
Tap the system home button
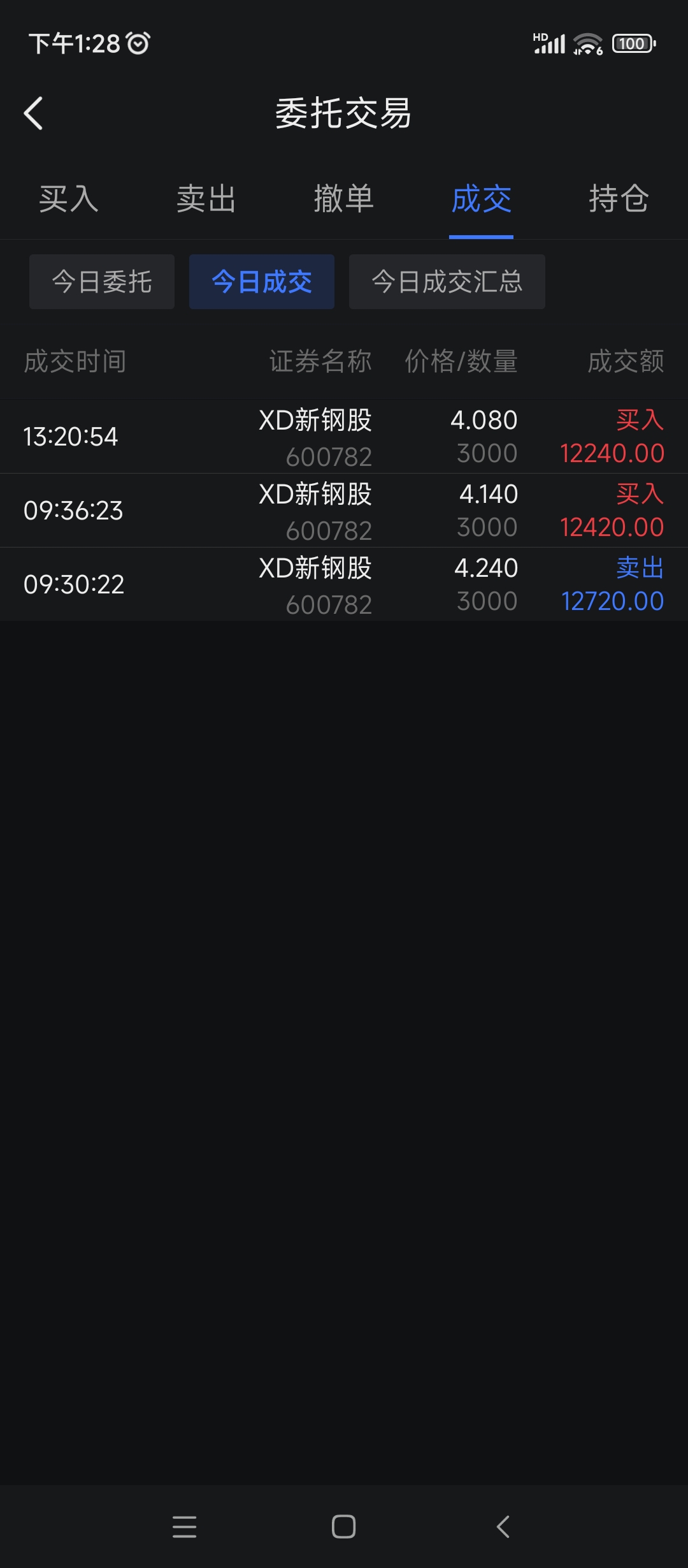coord(344,1527)
